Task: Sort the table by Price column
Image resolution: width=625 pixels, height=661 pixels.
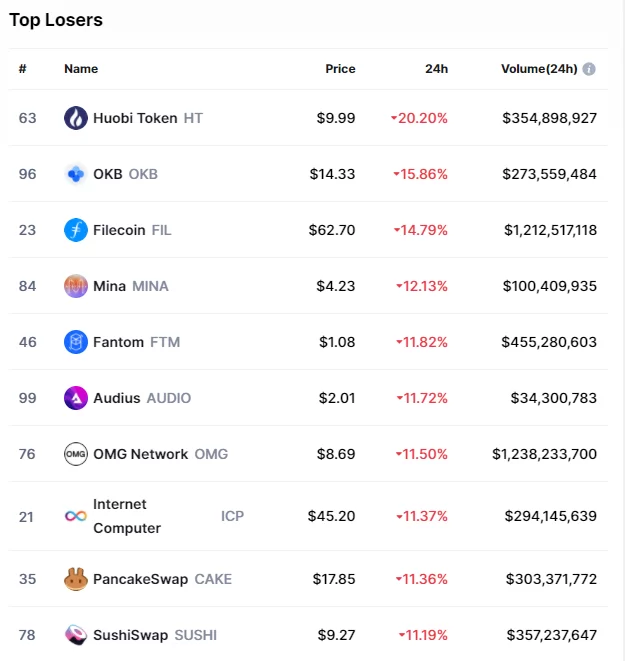Action: click(340, 69)
